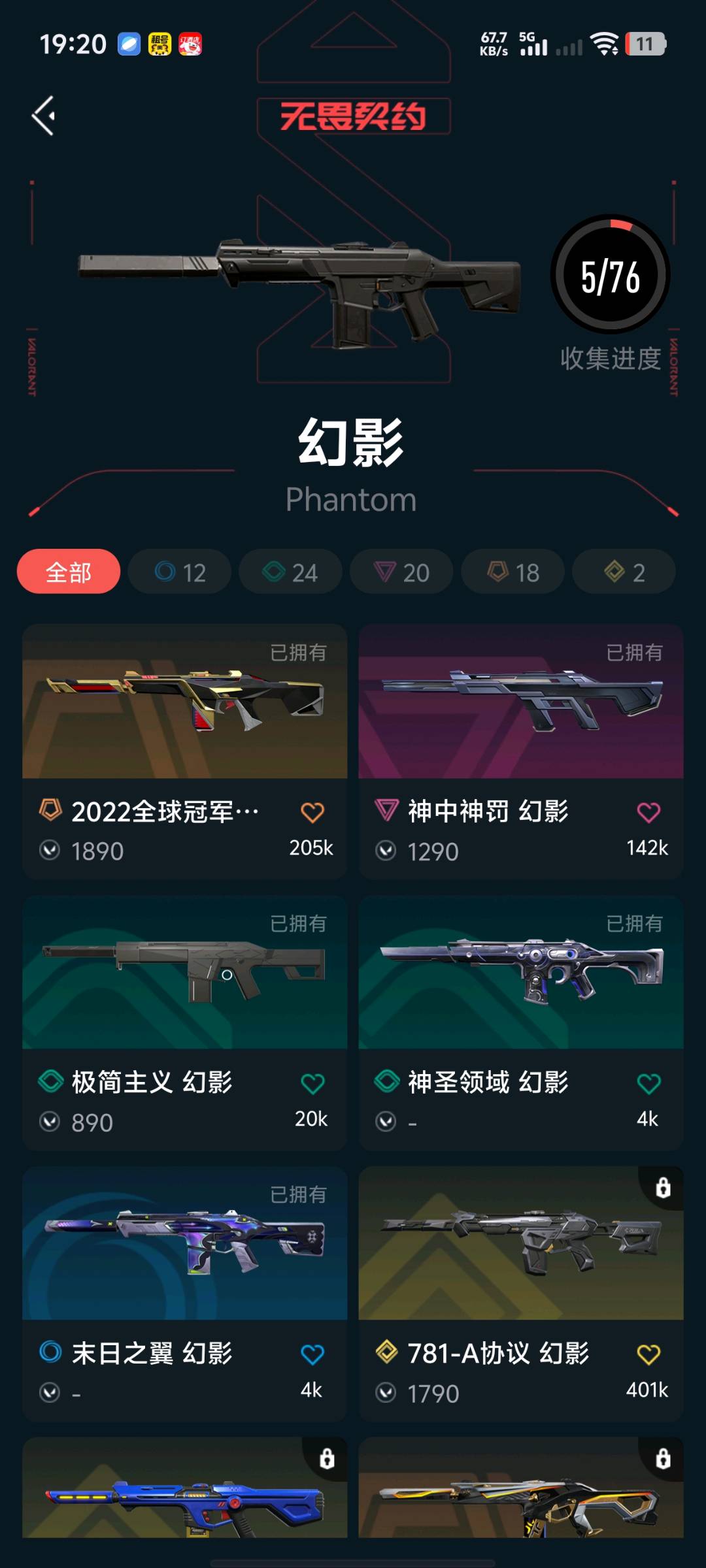The width and height of the screenshot is (706, 1568).
Task: Filter skins by the orange tier 18 chip
Action: [x=513, y=572]
